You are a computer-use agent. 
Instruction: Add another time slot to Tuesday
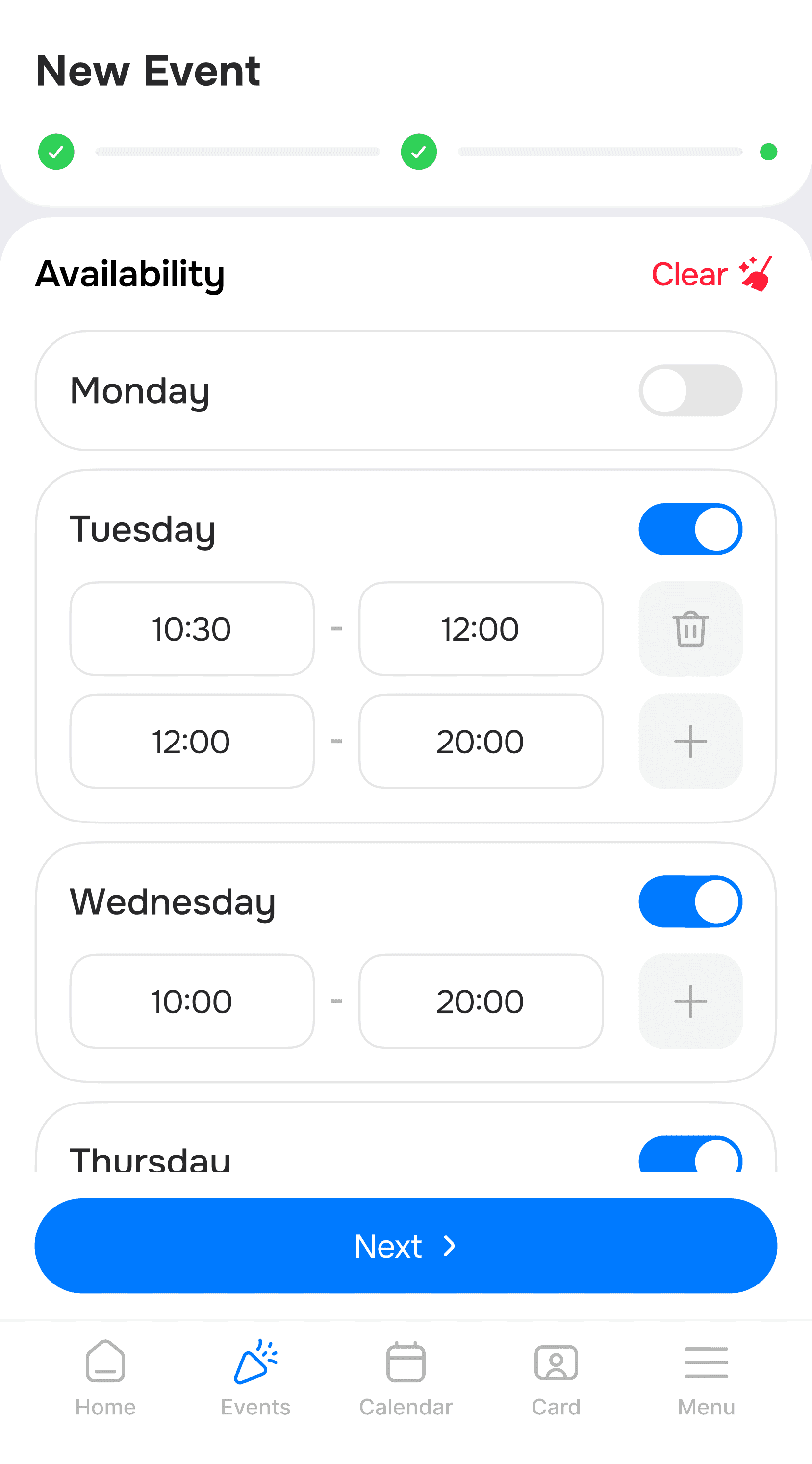(690, 741)
